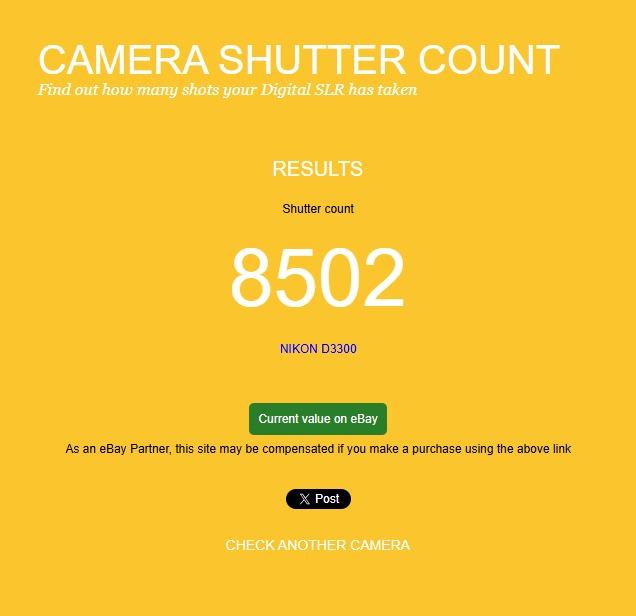Open Current value on eBay button
Screen dimensions: 636x616
pyautogui.click(x=318, y=419)
